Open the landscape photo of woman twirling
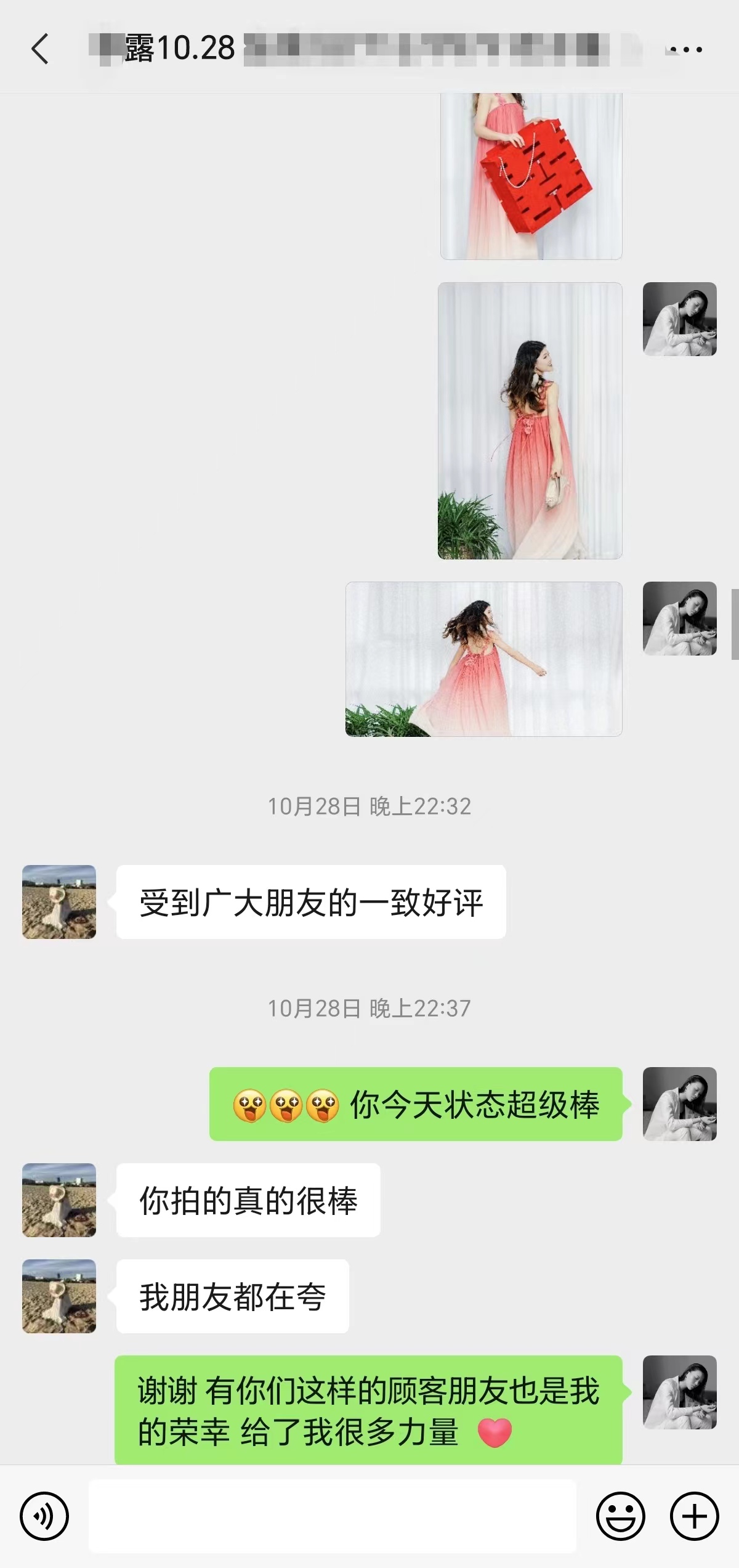Viewport: 739px width, 1568px height. click(484, 659)
